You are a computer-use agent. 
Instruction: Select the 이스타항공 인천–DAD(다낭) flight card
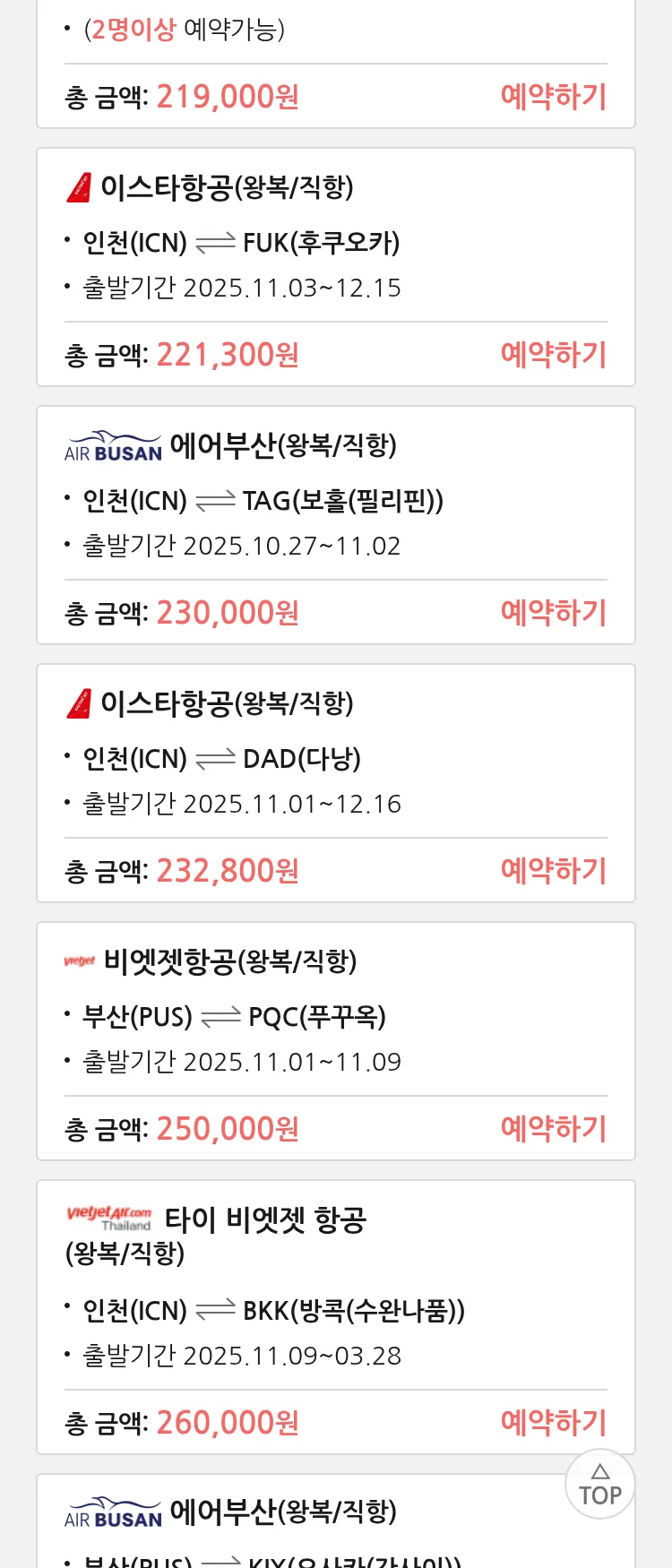pos(335,758)
